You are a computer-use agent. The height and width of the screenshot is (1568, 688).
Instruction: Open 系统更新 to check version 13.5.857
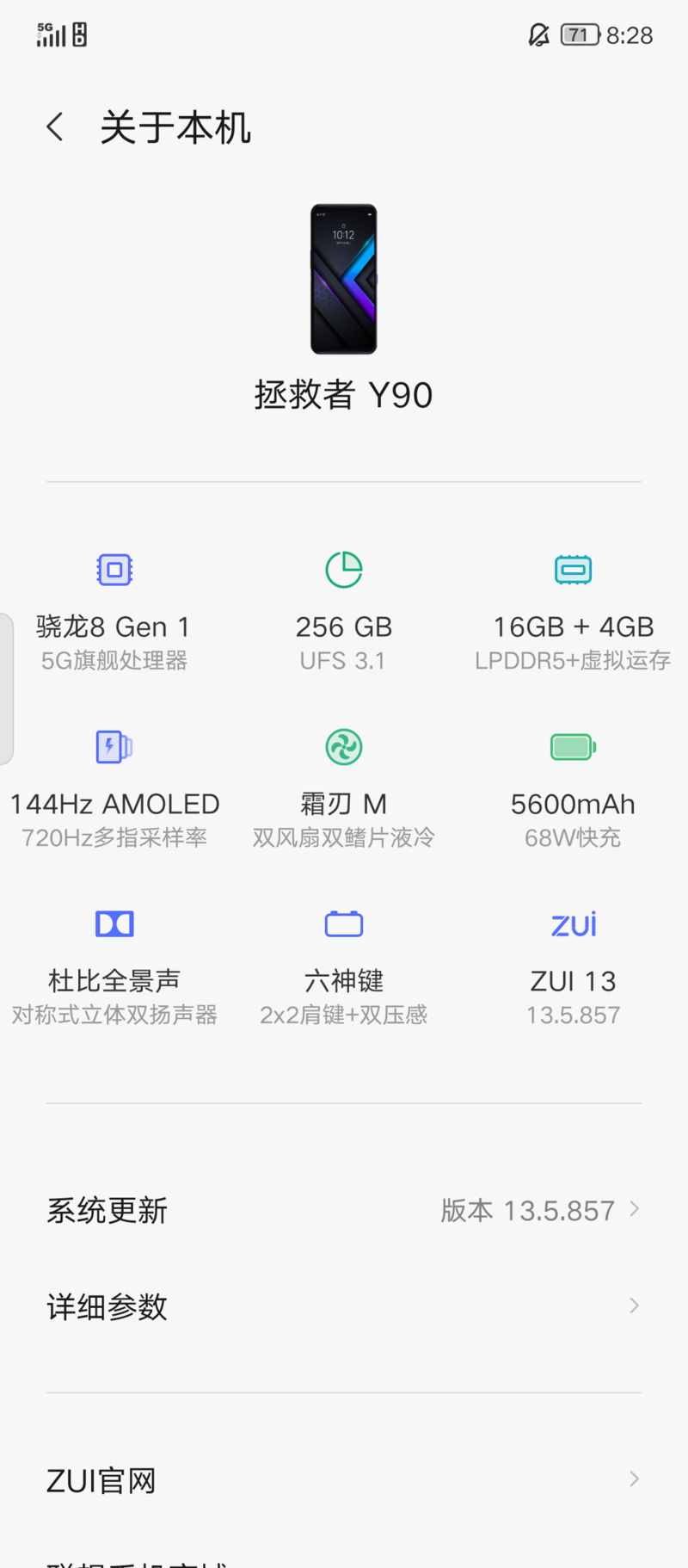pos(344,1210)
